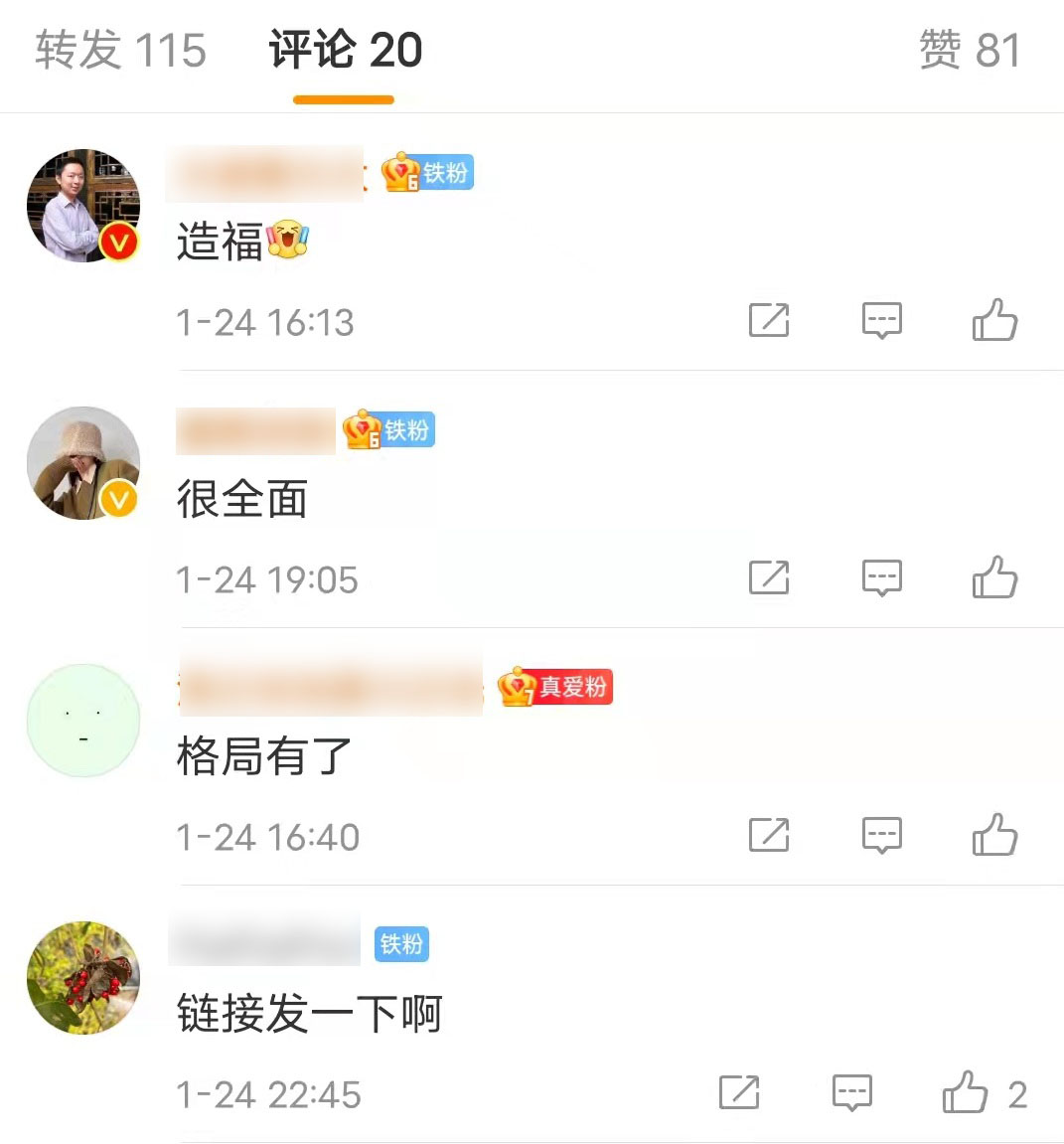Open the butterfly avatar of the last commenter
Viewport: 1064px width, 1144px height.
click(x=83, y=977)
